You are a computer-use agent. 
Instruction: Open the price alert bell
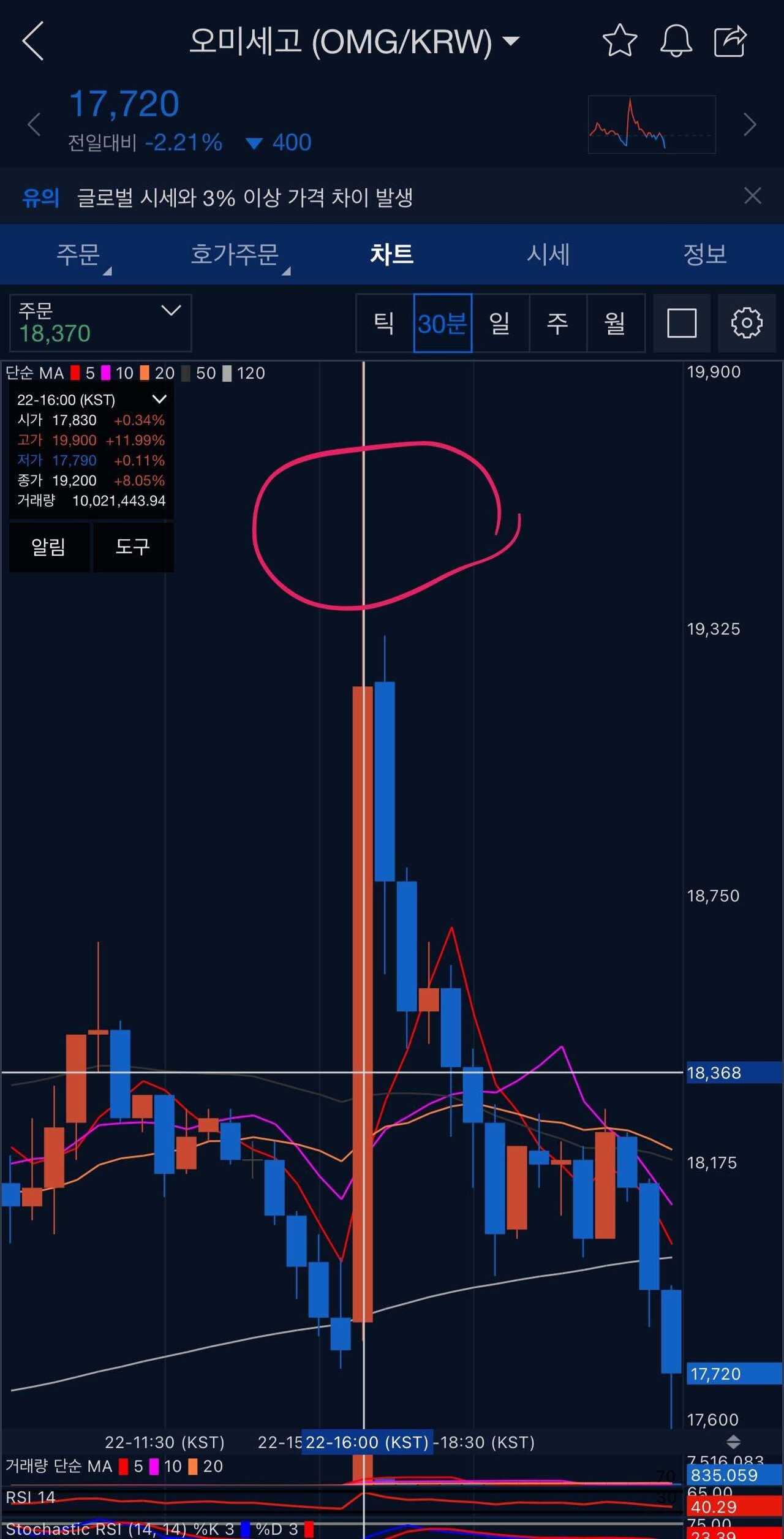tap(676, 41)
